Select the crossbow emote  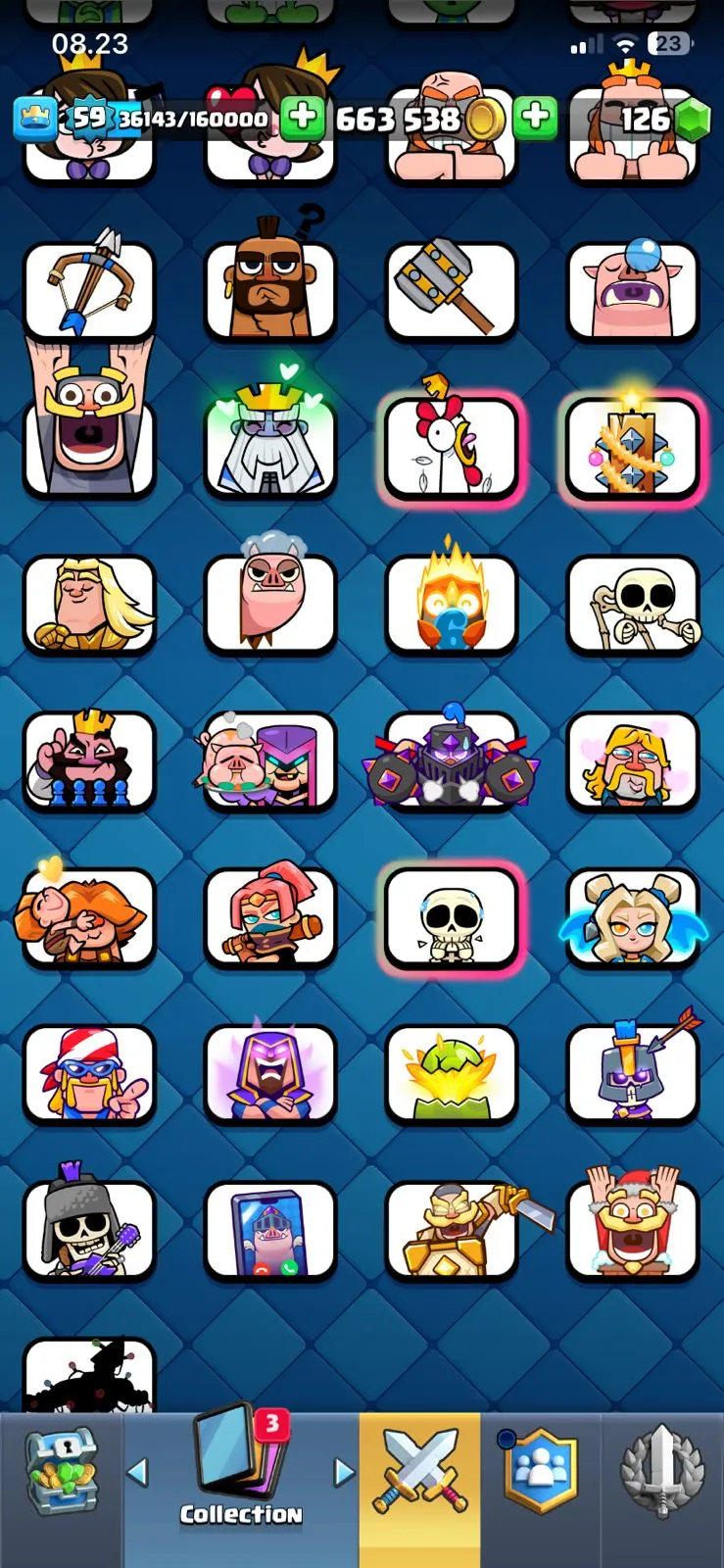pyautogui.click(x=89, y=288)
